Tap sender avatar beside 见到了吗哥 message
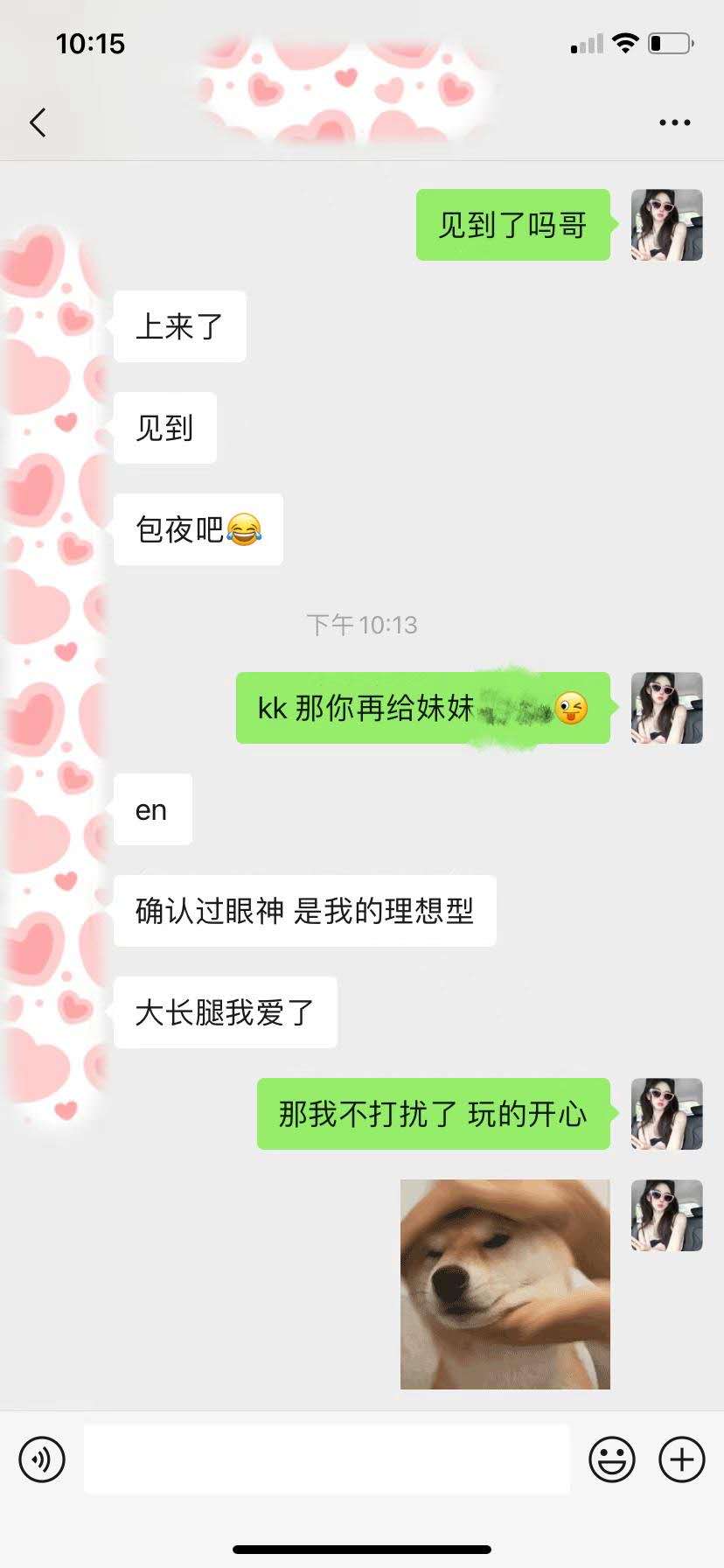Screen dimensions: 724x1568 point(666,225)
